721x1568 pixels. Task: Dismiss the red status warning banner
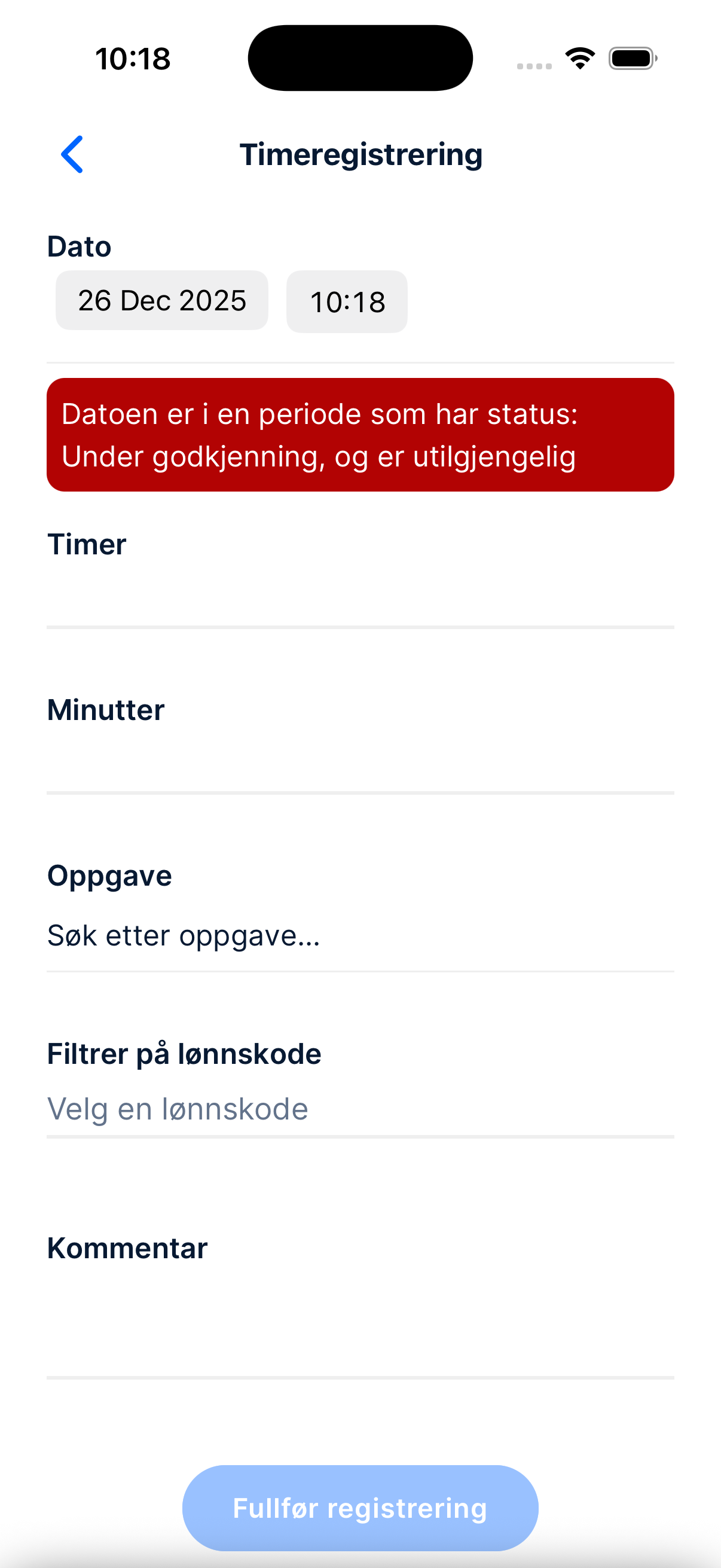[360, 434]
